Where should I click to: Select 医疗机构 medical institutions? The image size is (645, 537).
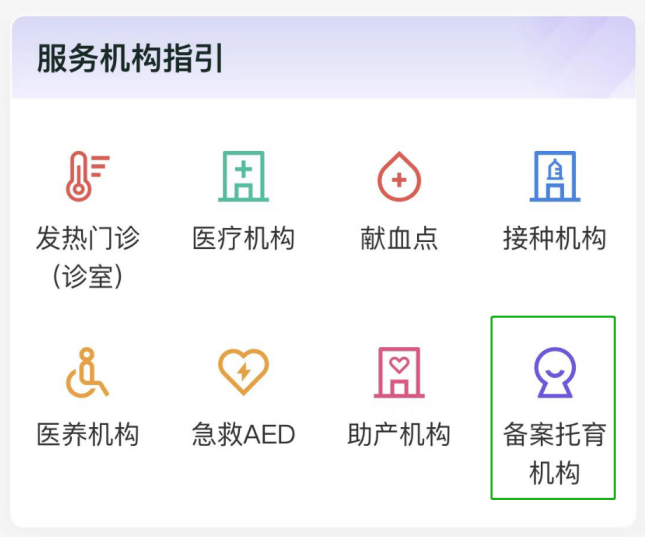tap(244, 201)
